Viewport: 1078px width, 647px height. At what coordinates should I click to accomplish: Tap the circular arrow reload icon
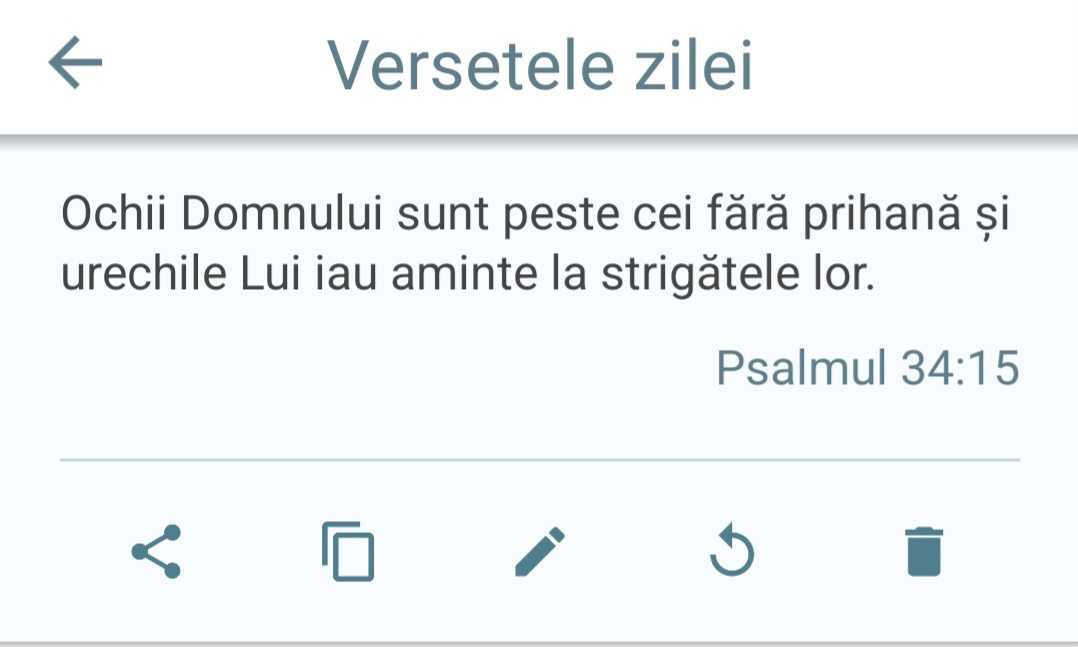[731, 552]
